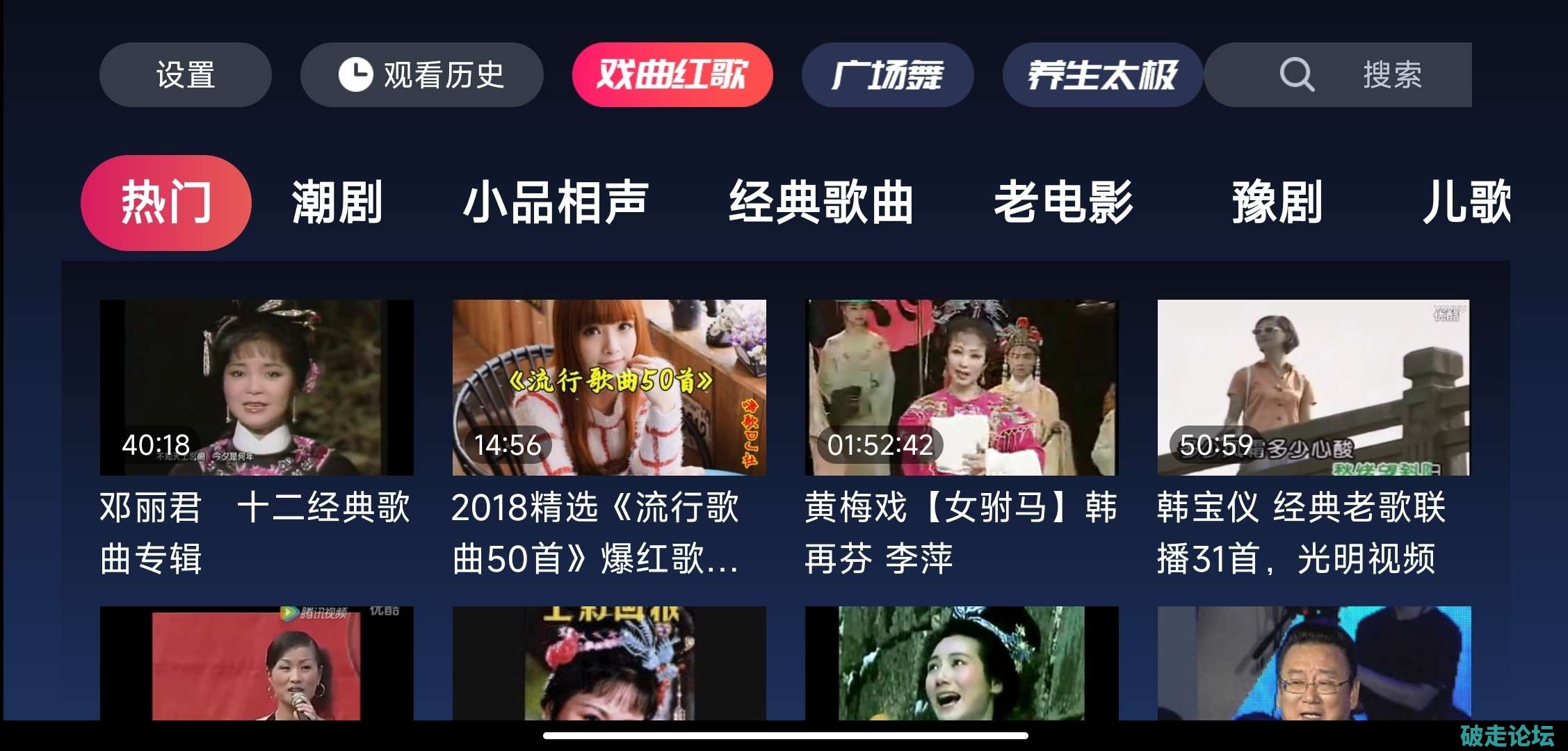
Task: Open 观看历史 watch history
Action: (421, 74)
